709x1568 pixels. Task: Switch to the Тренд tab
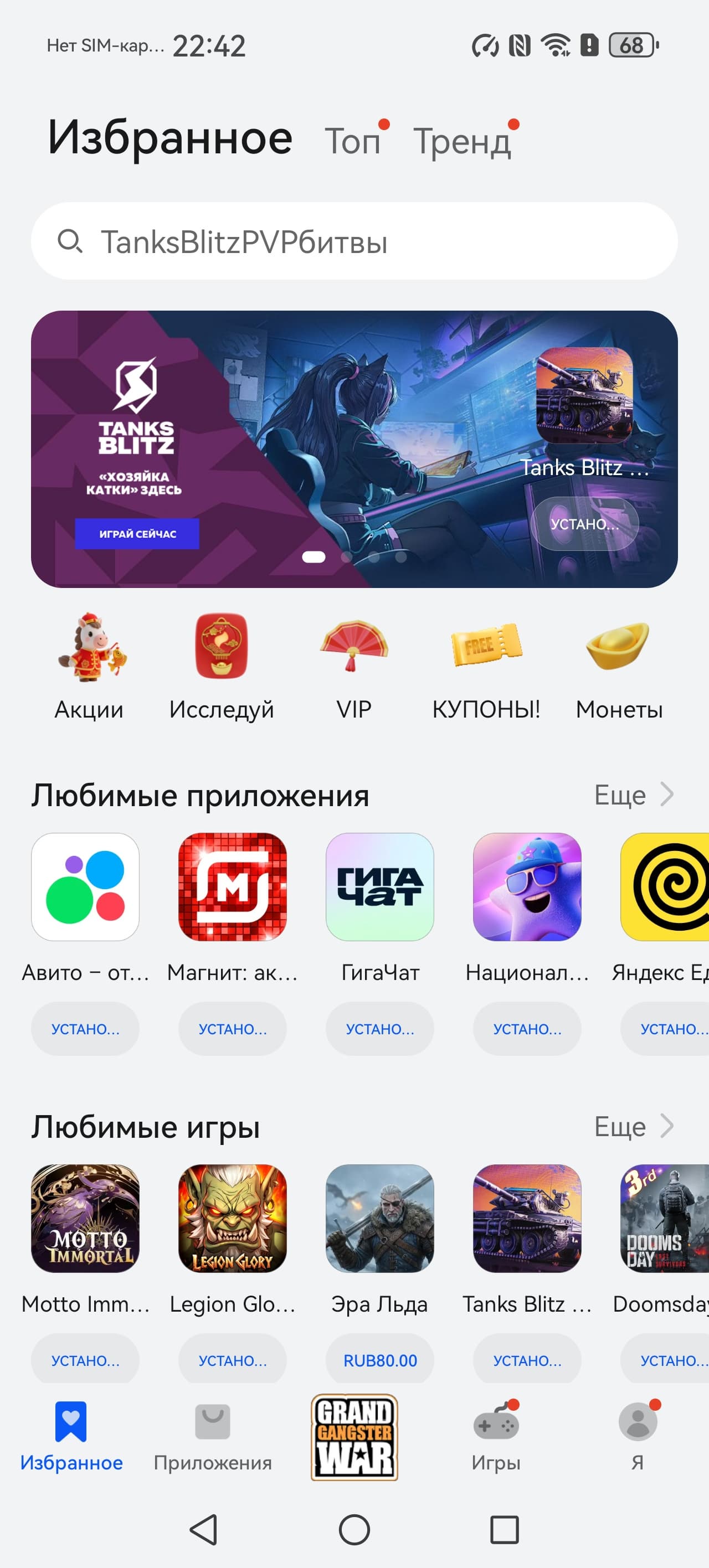point(462,141)
